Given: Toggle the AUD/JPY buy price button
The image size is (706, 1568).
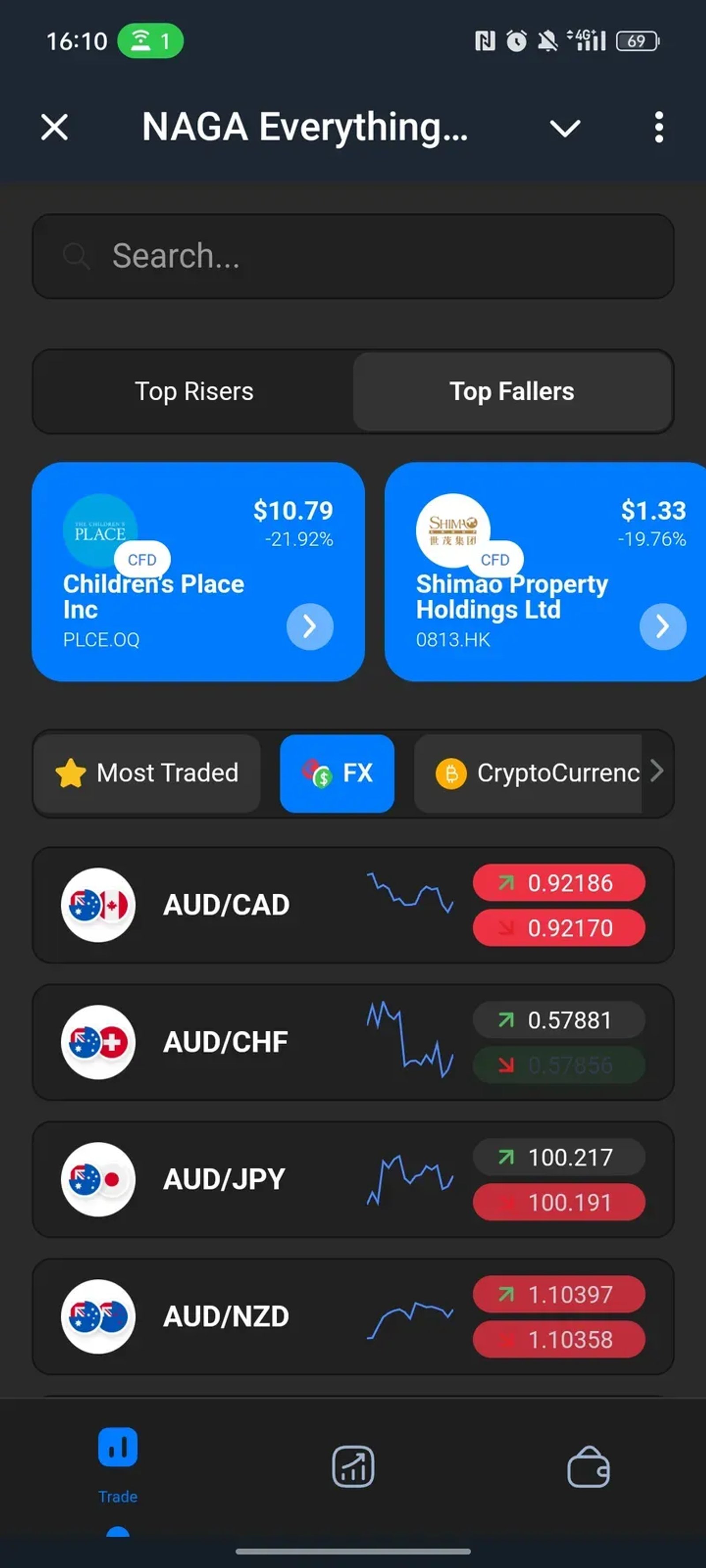Looking at the screenshot, I should [558, 1157].
